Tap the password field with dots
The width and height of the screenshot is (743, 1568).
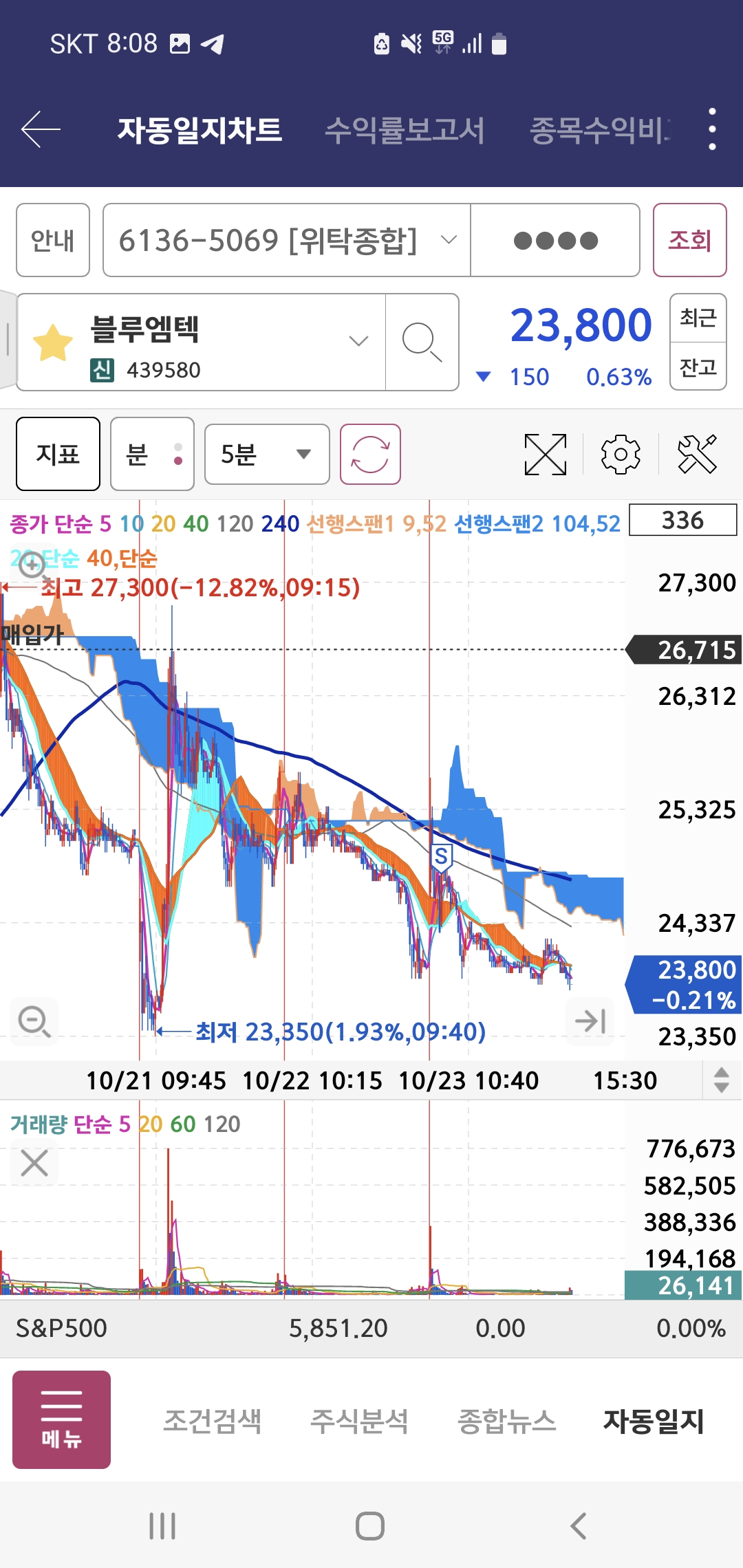point(555,240)
